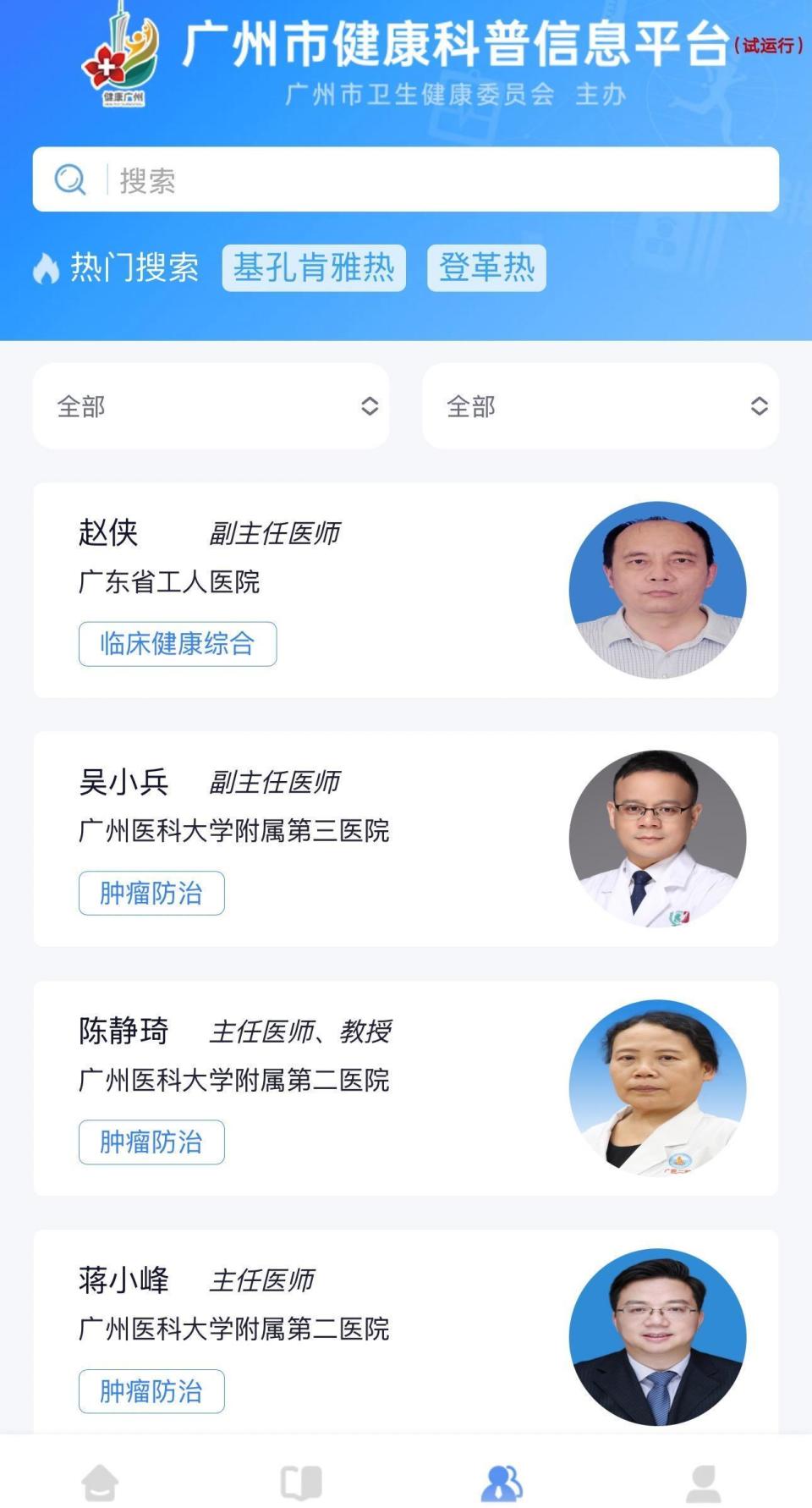Expand the chevron on the left 全部 selector
Image resolution: width=812 pixels, height=1508 pixels.
coord(370,406)
